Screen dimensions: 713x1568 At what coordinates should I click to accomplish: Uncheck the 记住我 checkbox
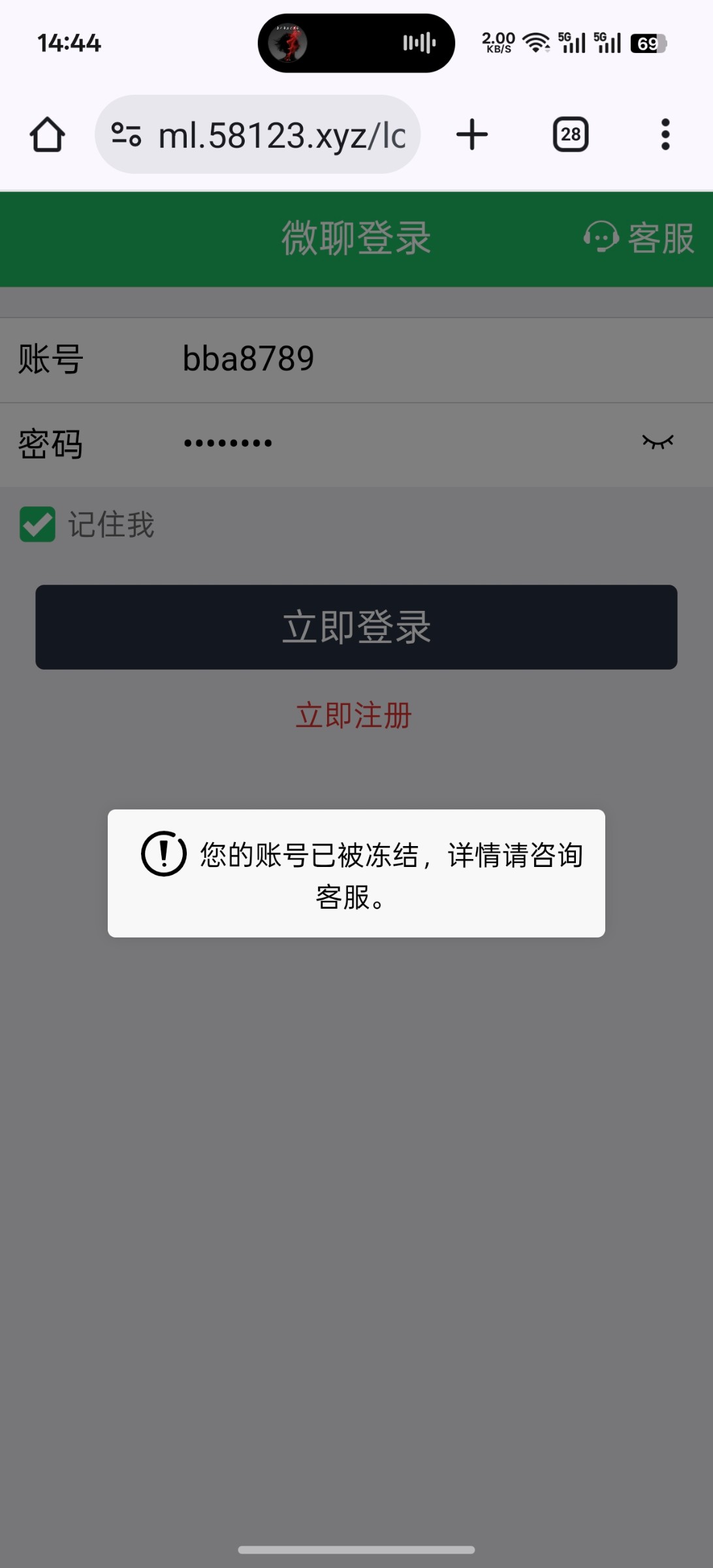tap(38, 525)
